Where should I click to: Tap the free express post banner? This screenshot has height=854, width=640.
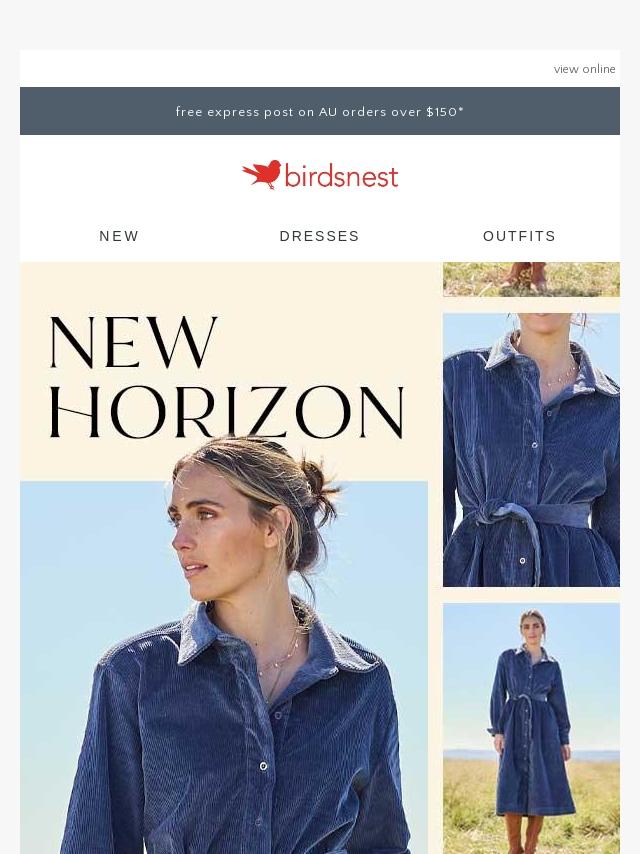point(320,111)
